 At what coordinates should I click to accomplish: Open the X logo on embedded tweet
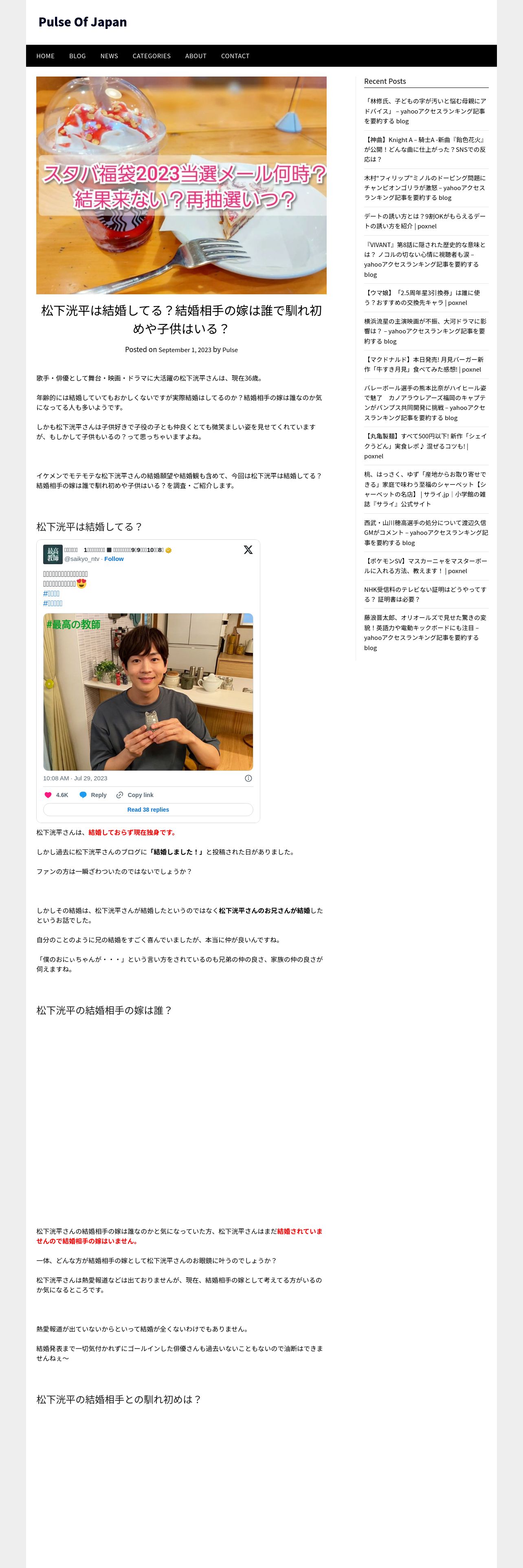(x=248, y=550)
